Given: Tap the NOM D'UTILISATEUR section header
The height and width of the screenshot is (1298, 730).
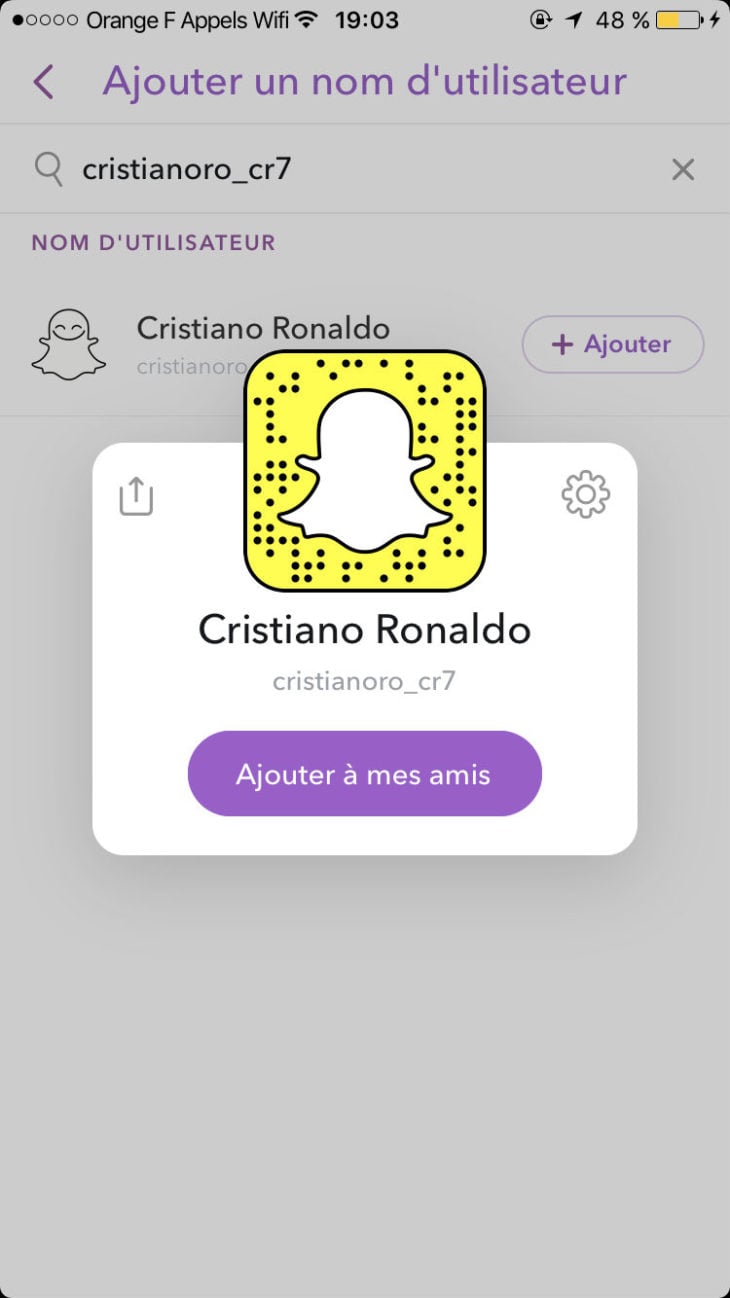Looking at the screenshot, I should [x=151, y=242].
